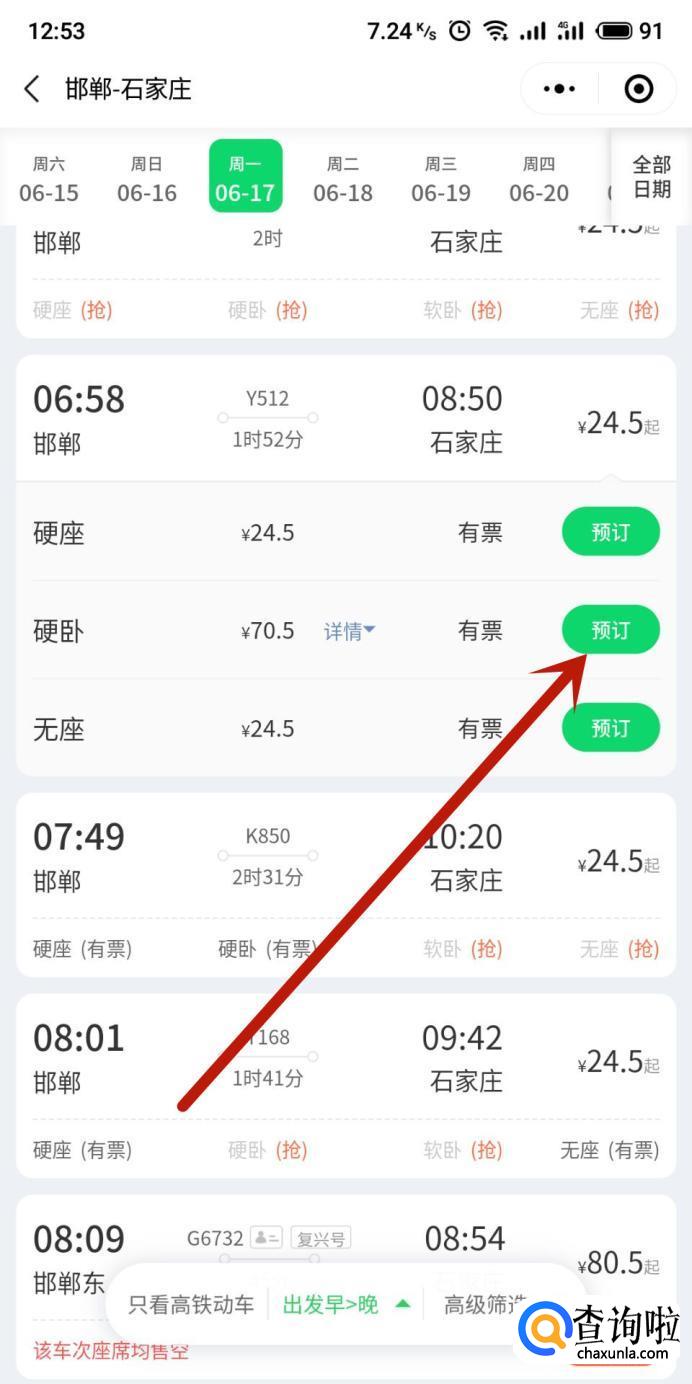Filter to 只看高铁动车

[191, 1304]
